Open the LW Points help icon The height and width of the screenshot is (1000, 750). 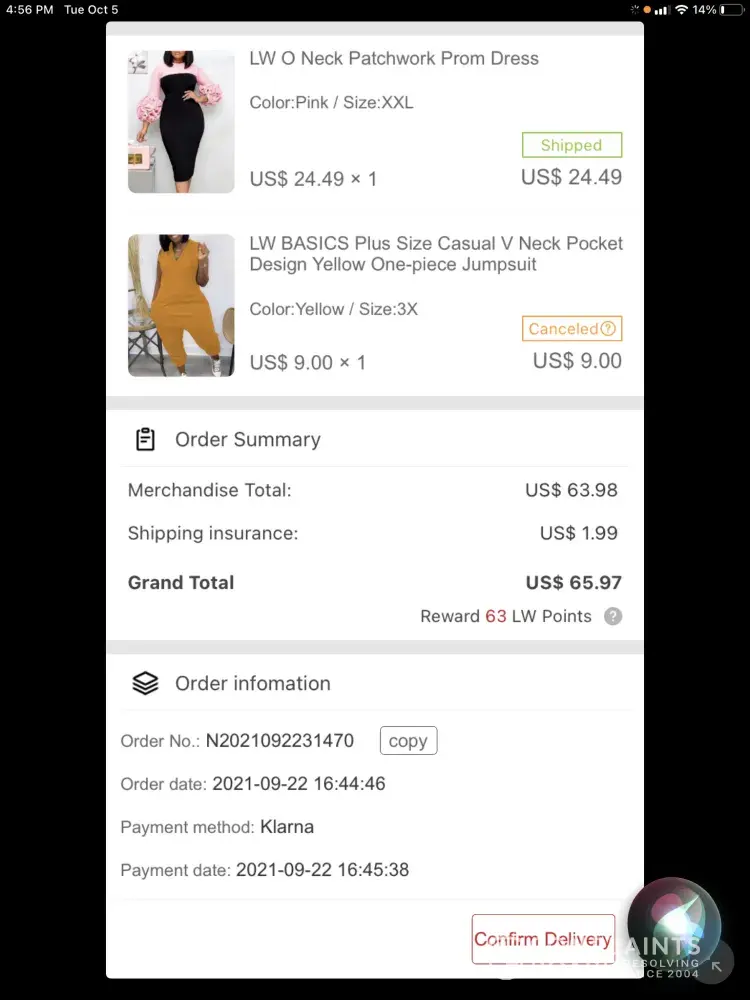coord(613,617)
